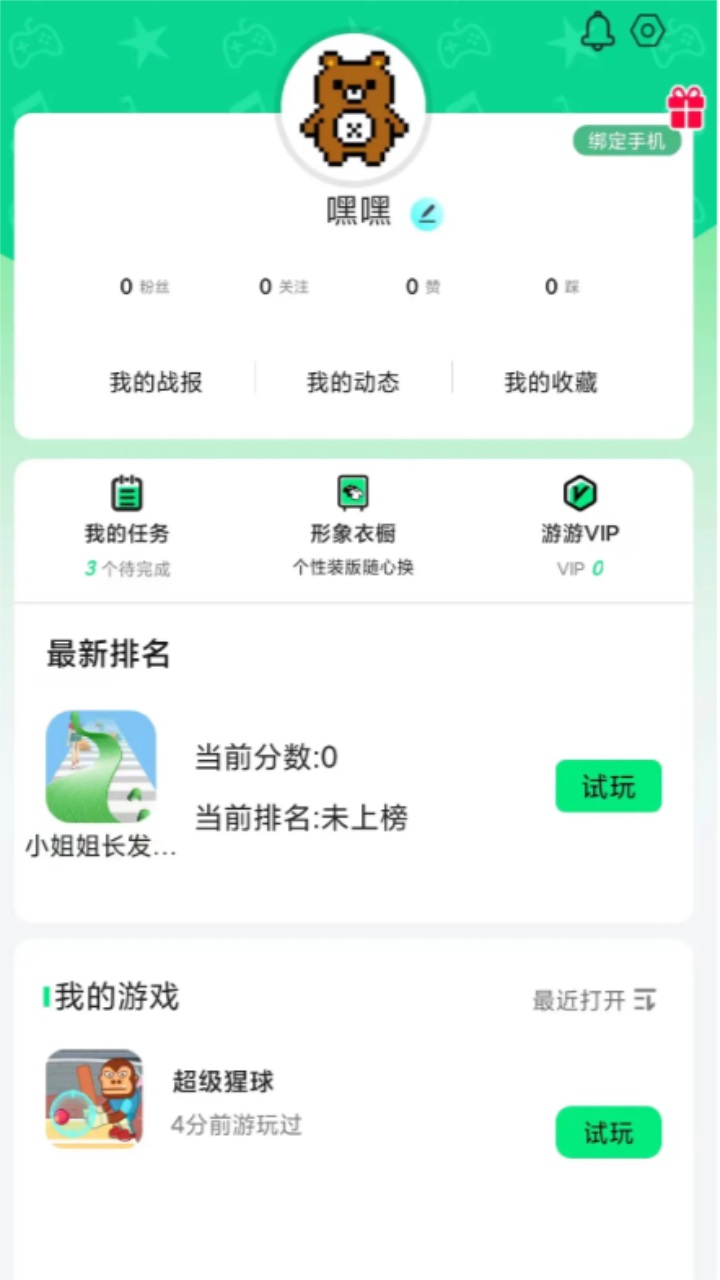
Task: Check 赞 likes count
Action: coord(421,287)
